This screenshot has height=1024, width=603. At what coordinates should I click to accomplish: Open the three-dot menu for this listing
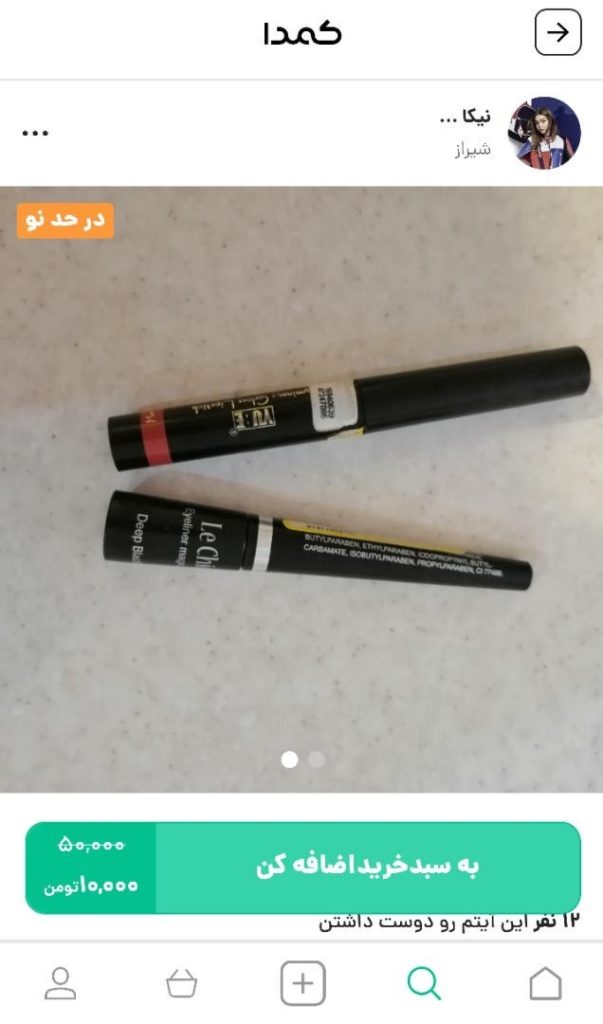click(x=35, y=133)
